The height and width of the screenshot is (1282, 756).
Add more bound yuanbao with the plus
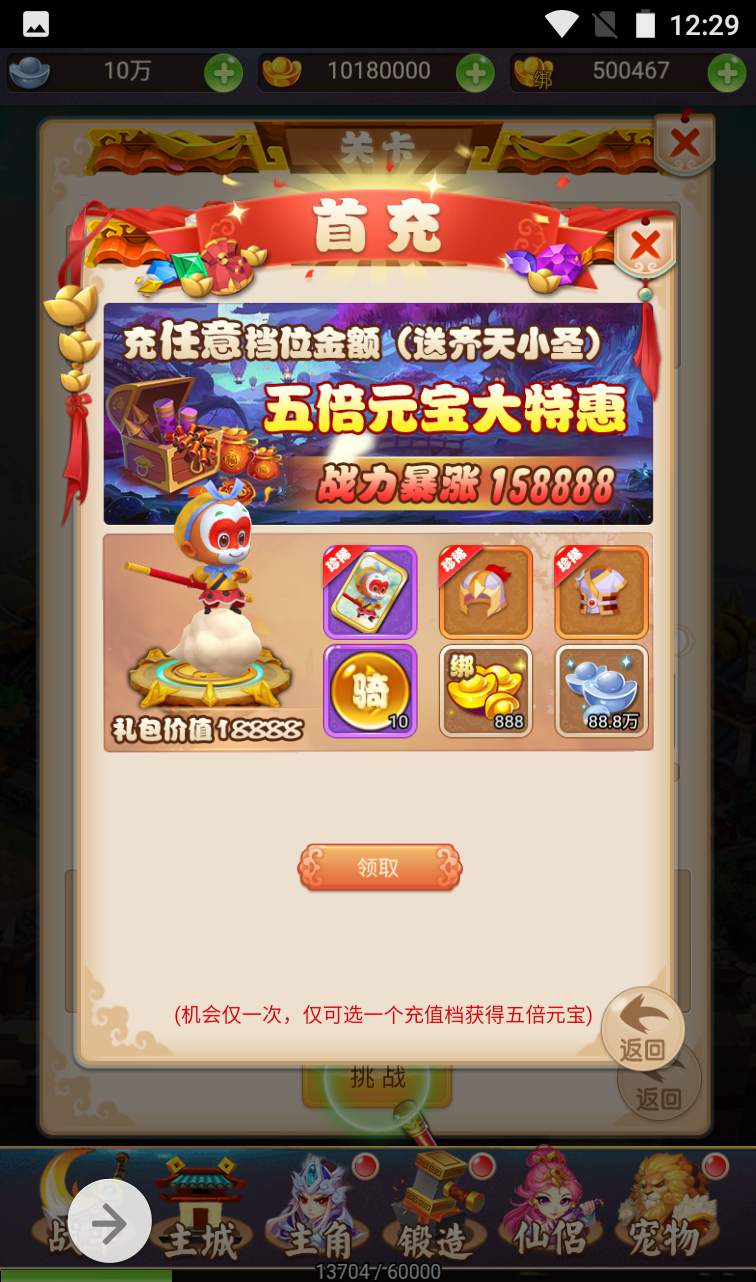[726, 72]
